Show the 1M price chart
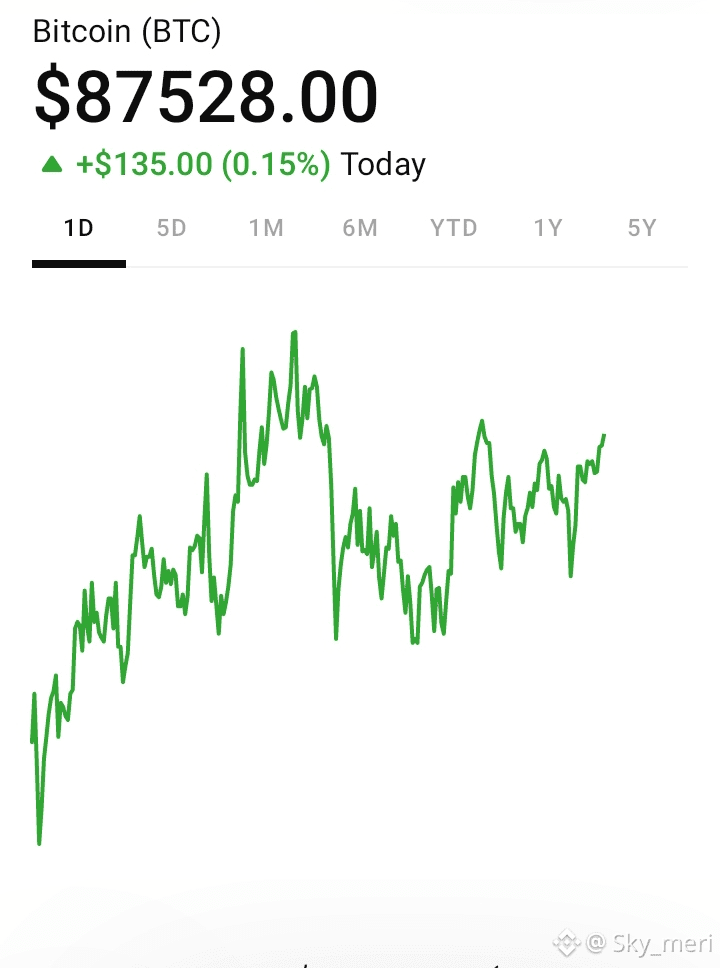 click(266, 228)
